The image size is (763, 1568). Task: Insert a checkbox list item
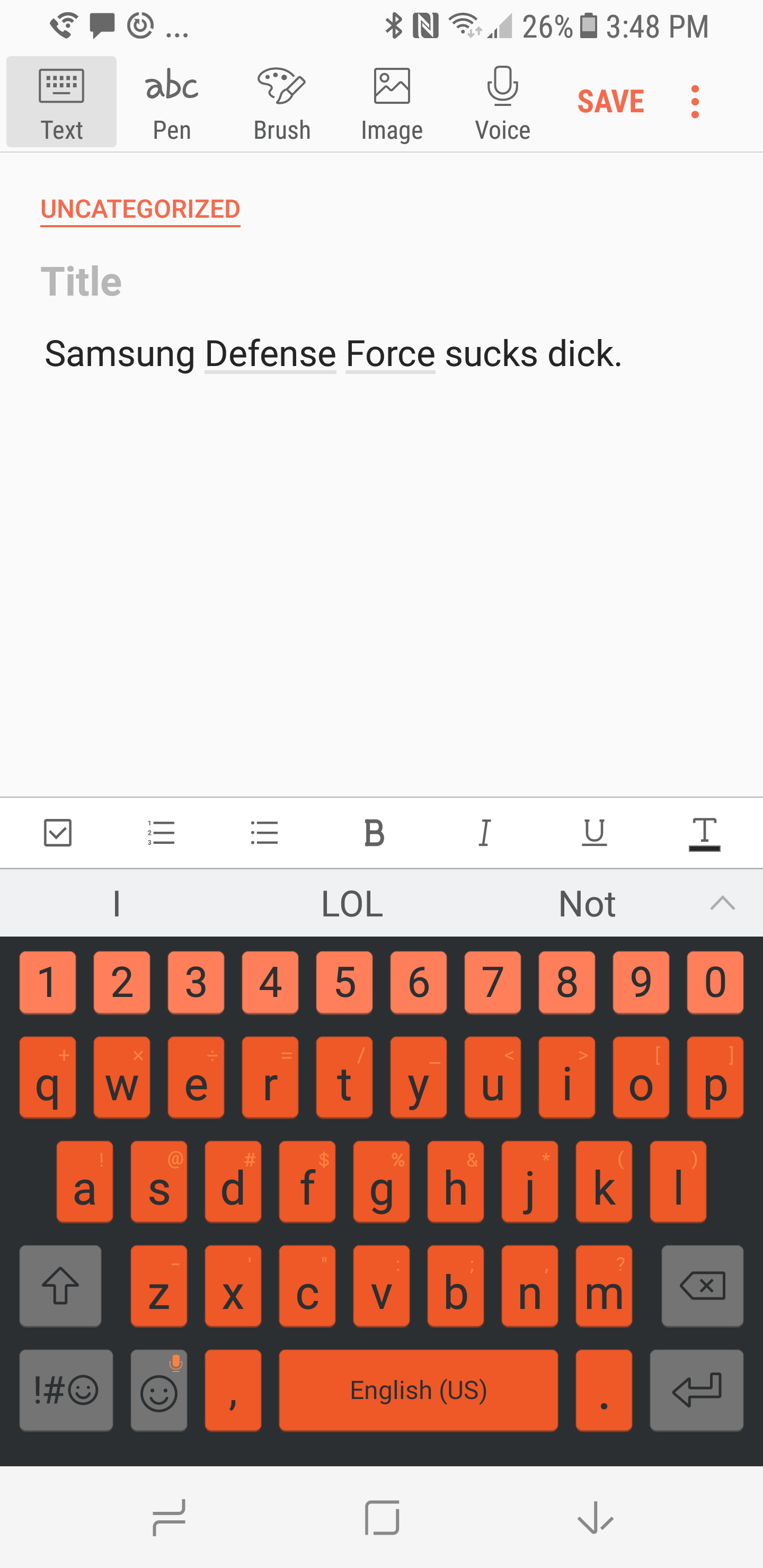pyautogui.click(x=58, y=833)
